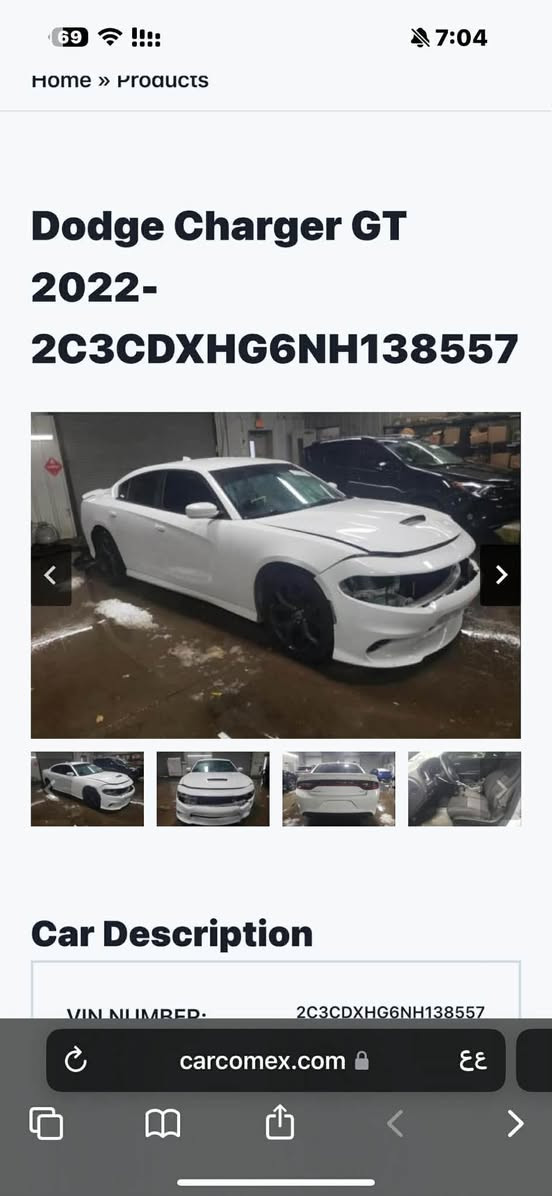Open the main Dodge Charger photo
The image size is (552, 1196).
tap(276, 575)
